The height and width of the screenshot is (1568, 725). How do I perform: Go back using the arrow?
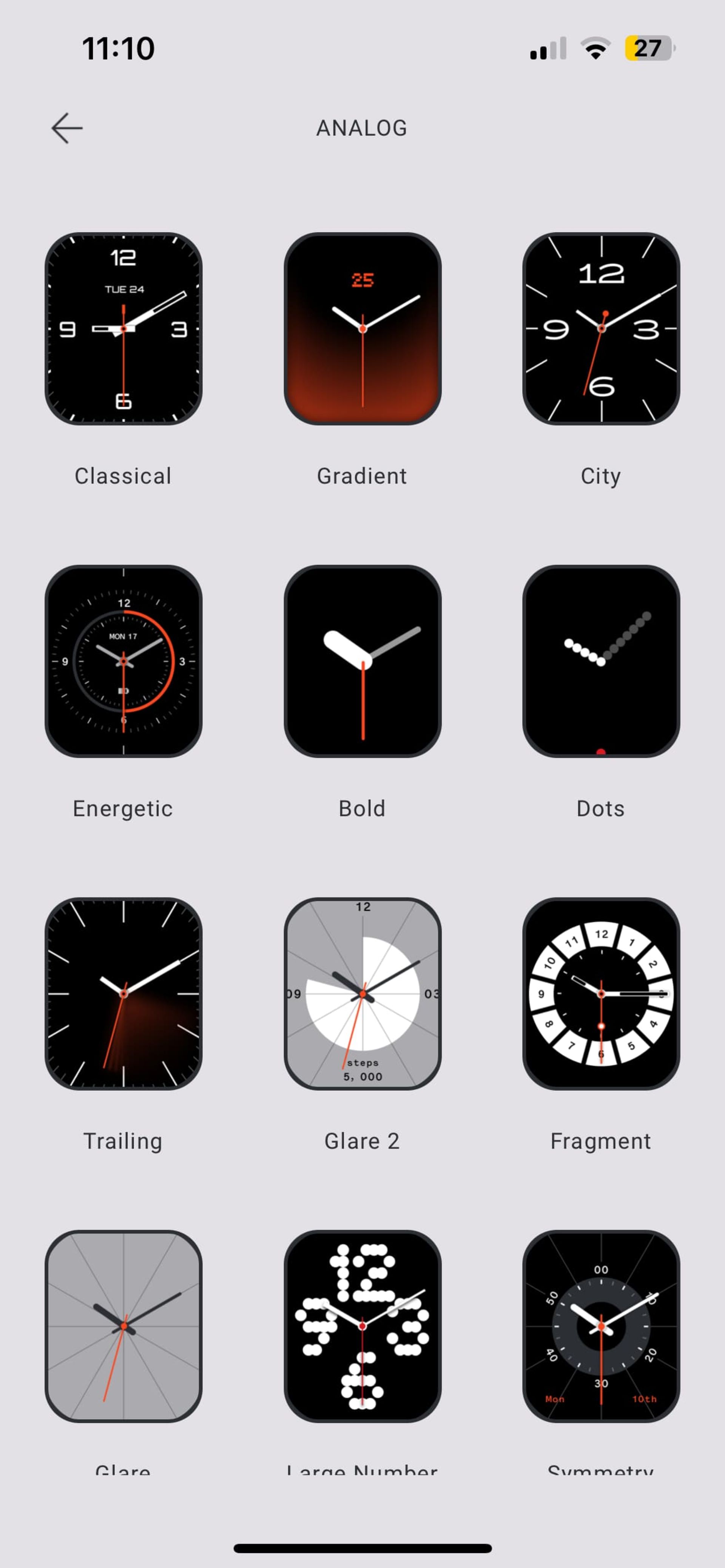(x=67, y=128)
